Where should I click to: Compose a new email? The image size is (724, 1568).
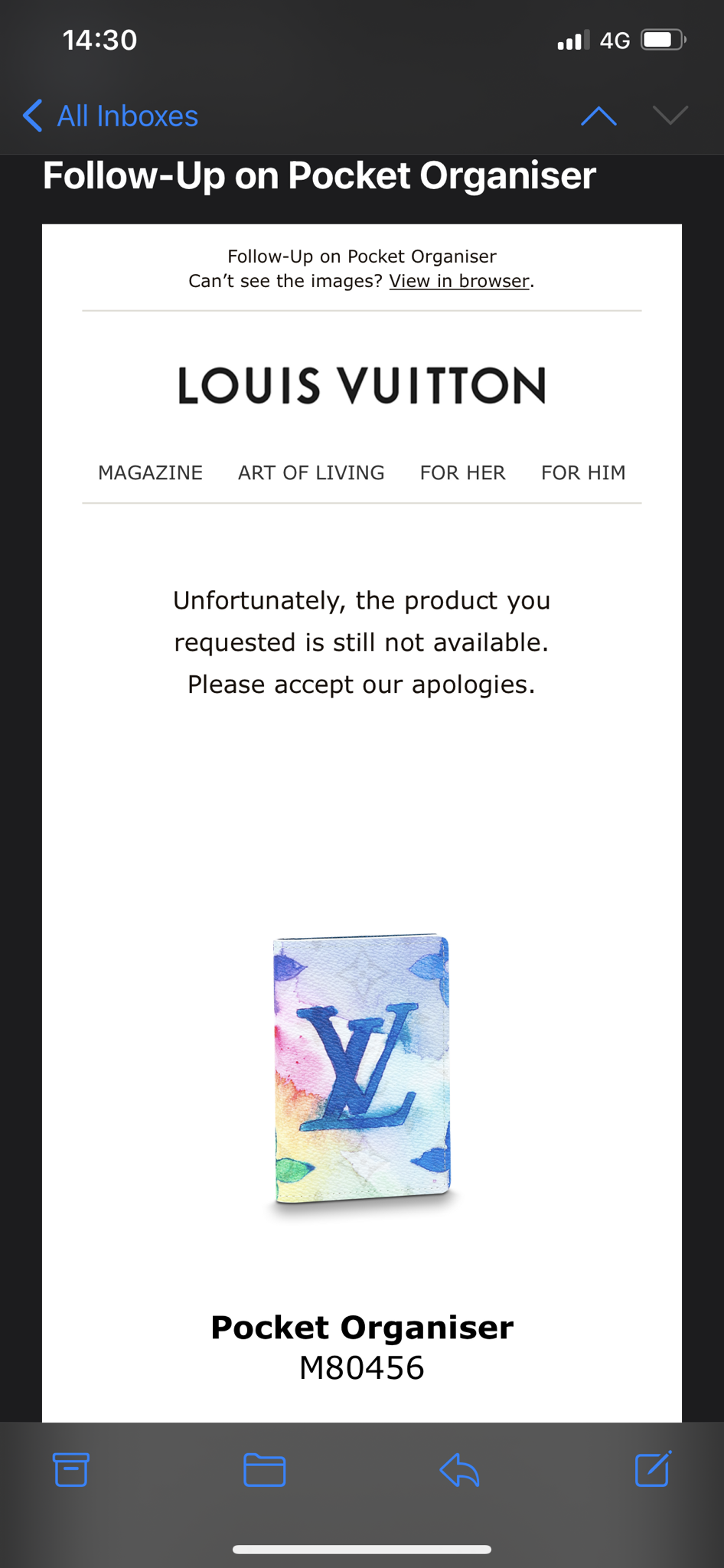point(653,1468)
